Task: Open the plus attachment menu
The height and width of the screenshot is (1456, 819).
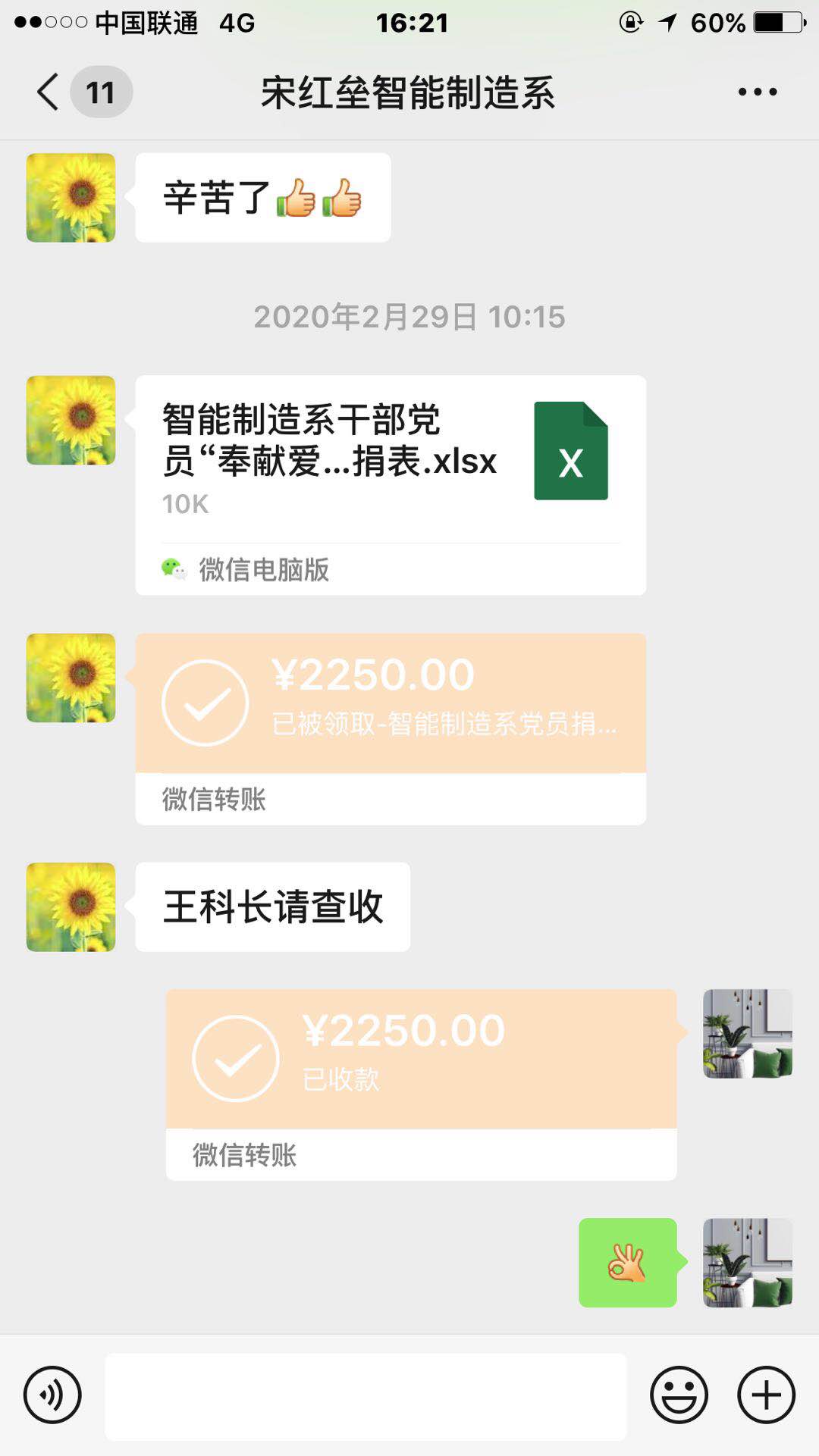Action: pos(766,1395)
